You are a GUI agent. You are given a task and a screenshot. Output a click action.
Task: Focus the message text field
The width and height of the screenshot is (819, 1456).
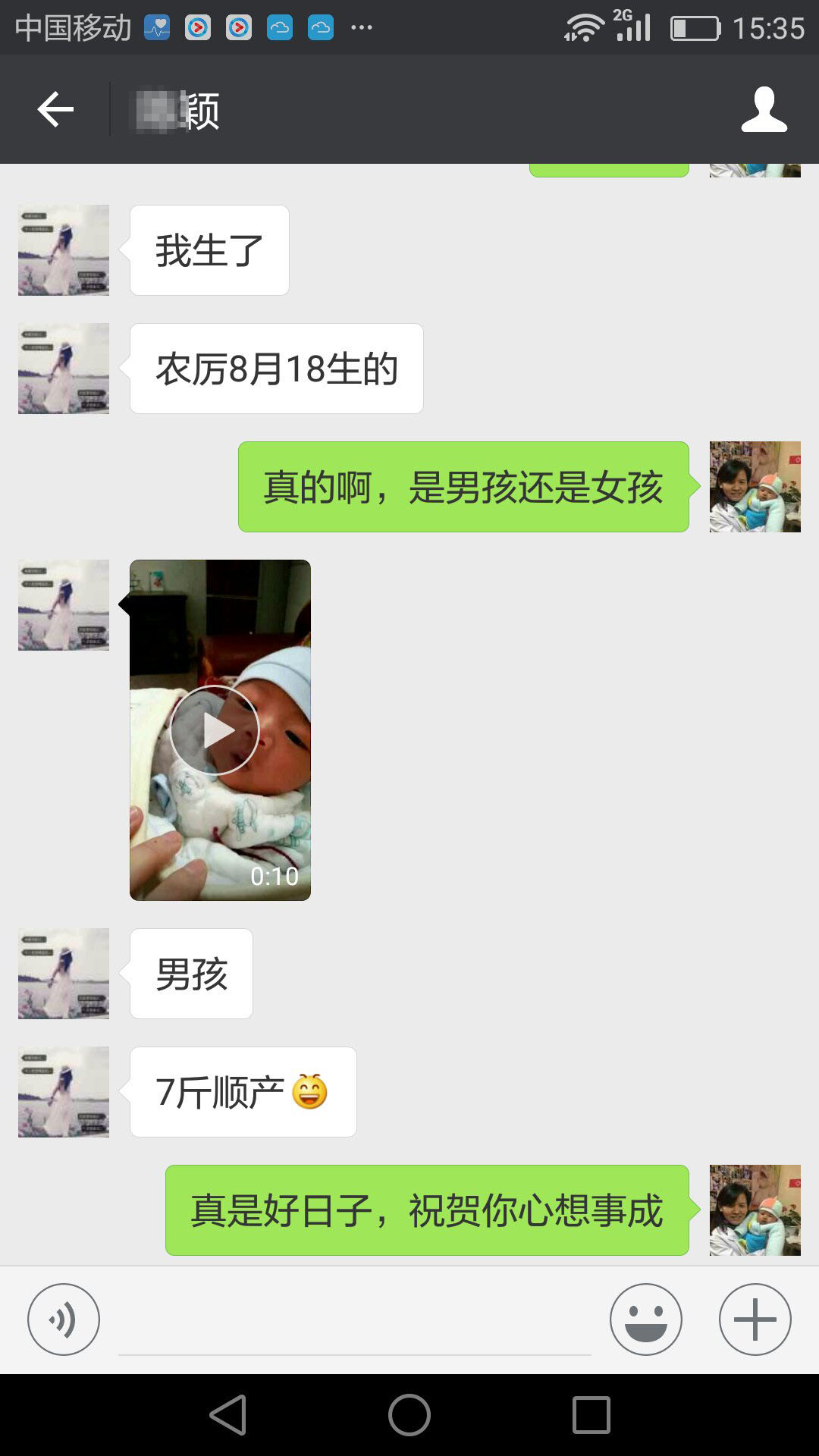tap(354, 1323)
